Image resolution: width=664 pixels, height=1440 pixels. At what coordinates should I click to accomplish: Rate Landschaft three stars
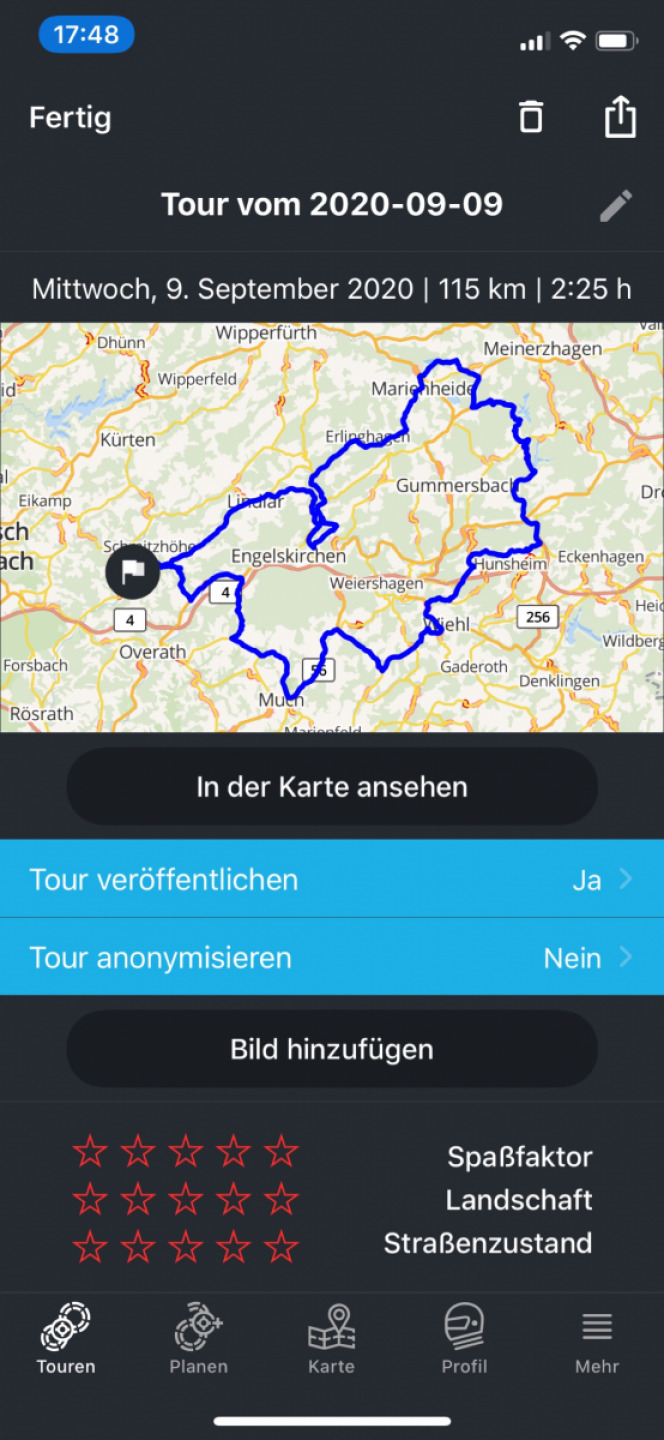[x=186, y=1198]
